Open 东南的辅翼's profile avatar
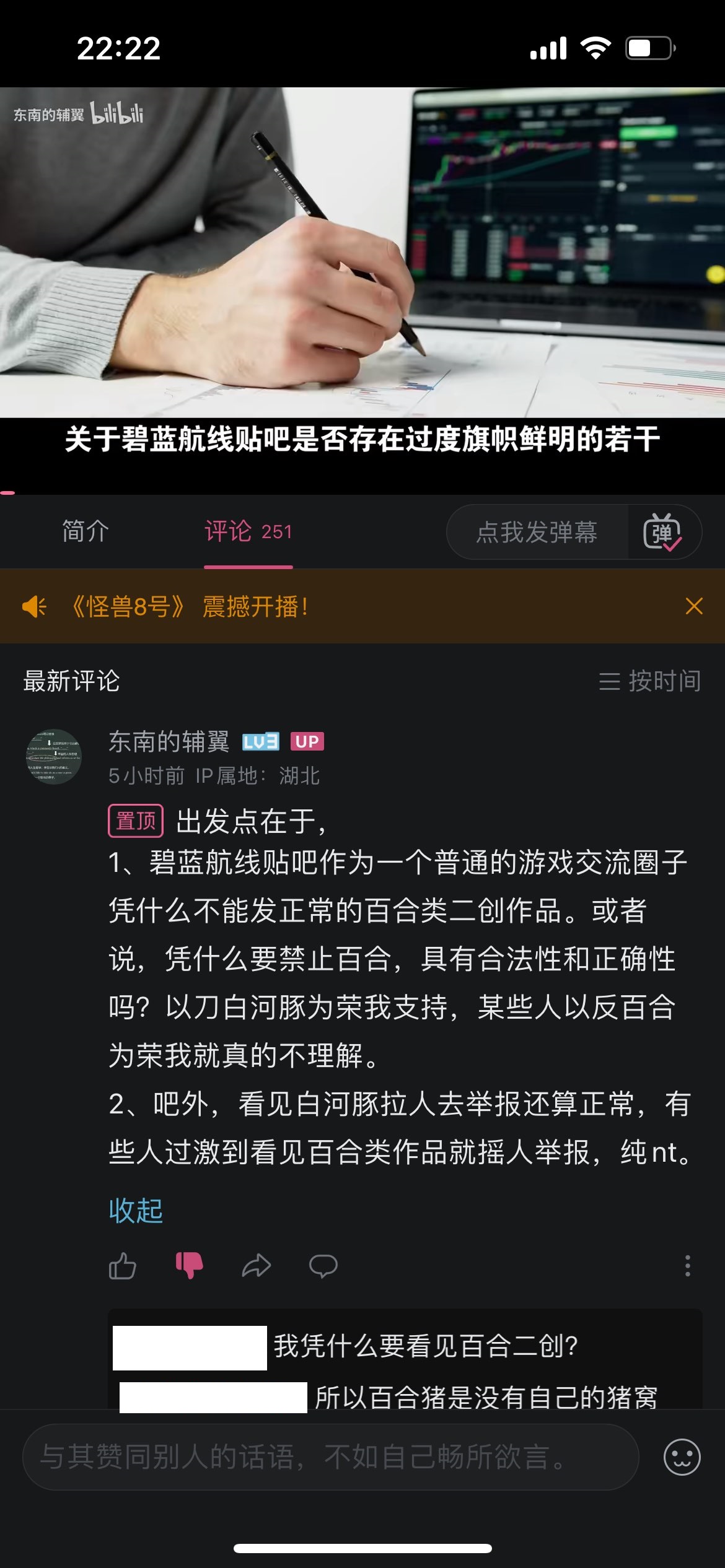Screen dimensions: 725x1568 (54, 756)
